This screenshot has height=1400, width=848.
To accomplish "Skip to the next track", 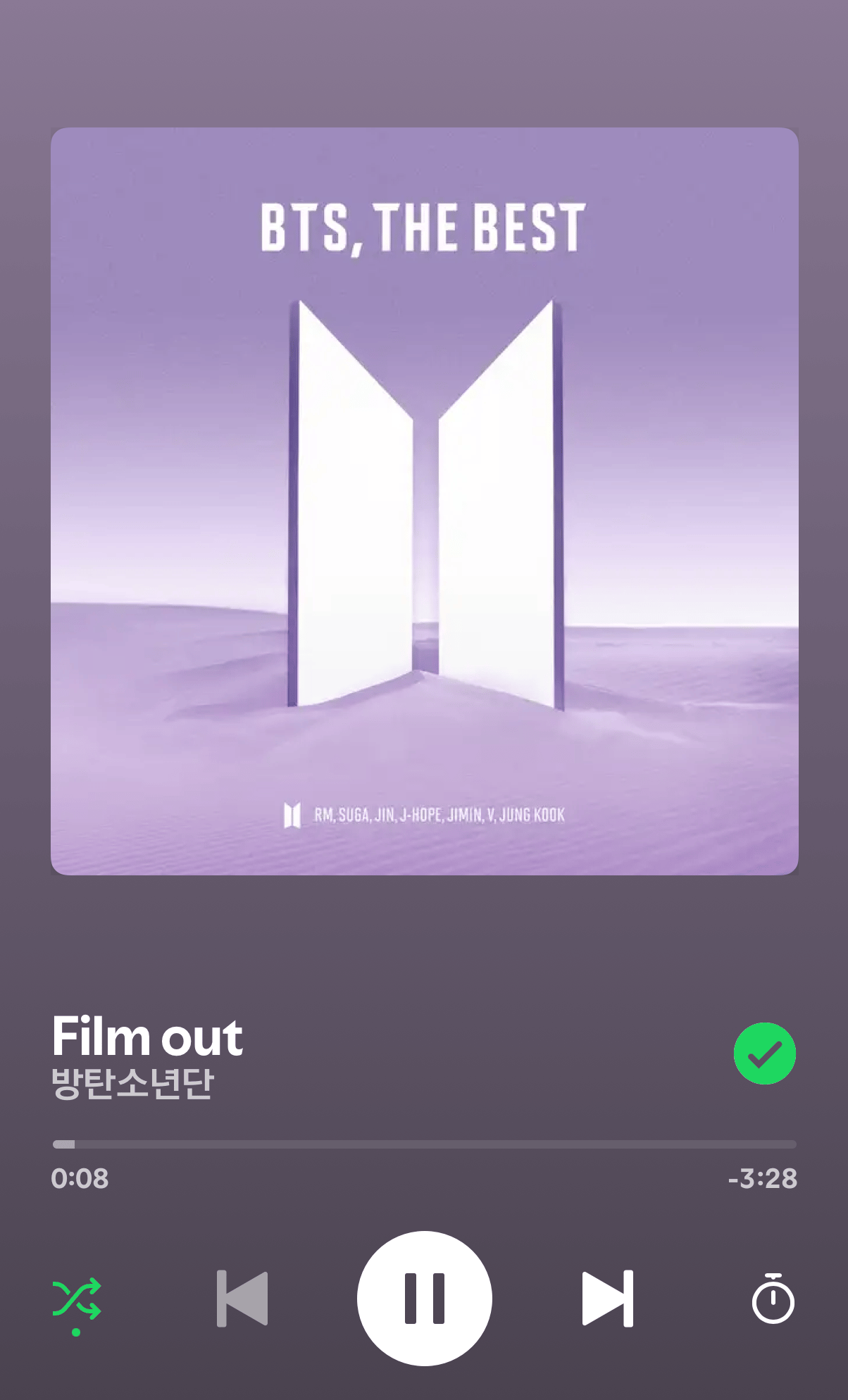I will 608,1298.
